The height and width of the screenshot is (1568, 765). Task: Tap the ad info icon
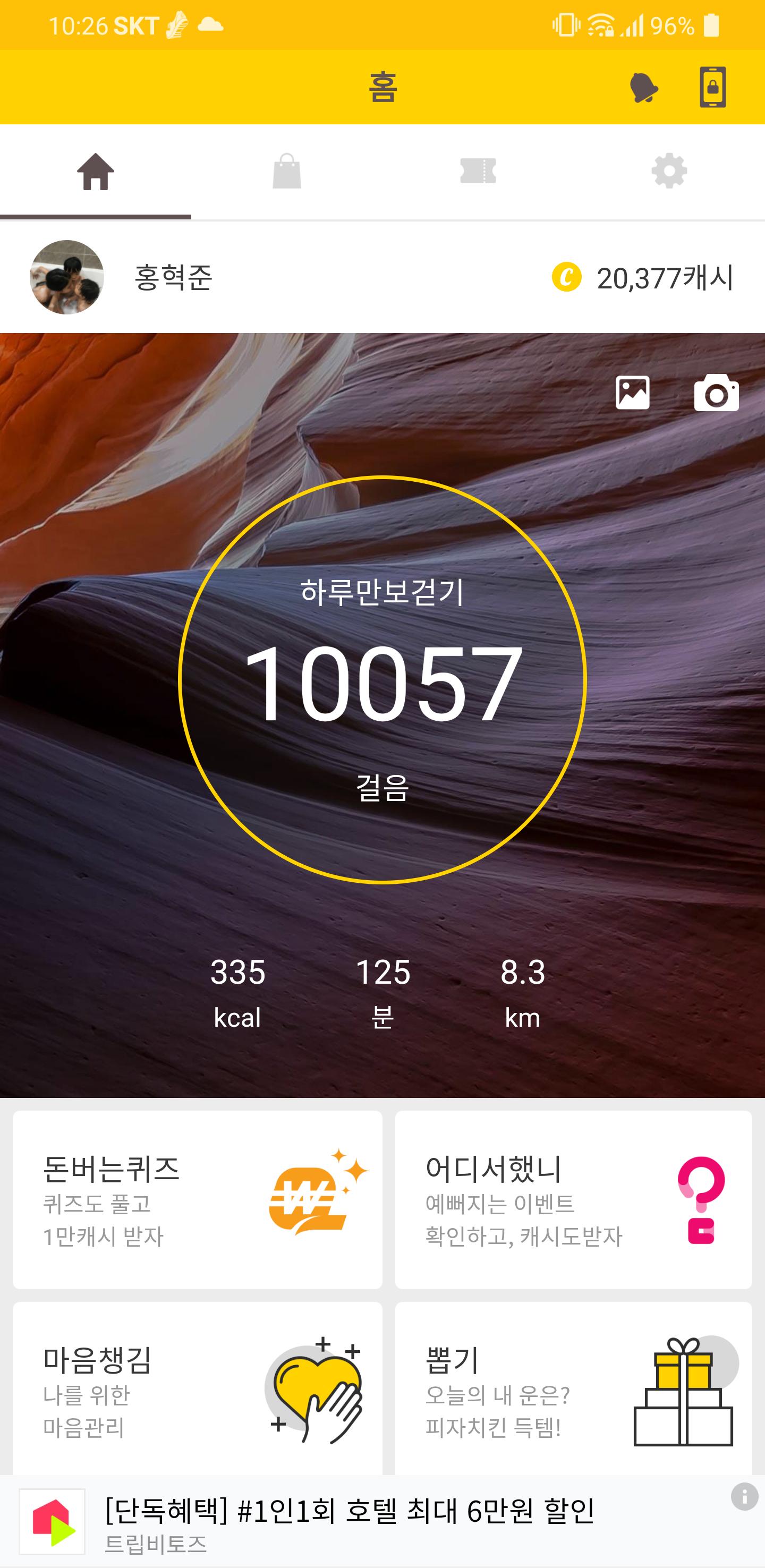744,1497
